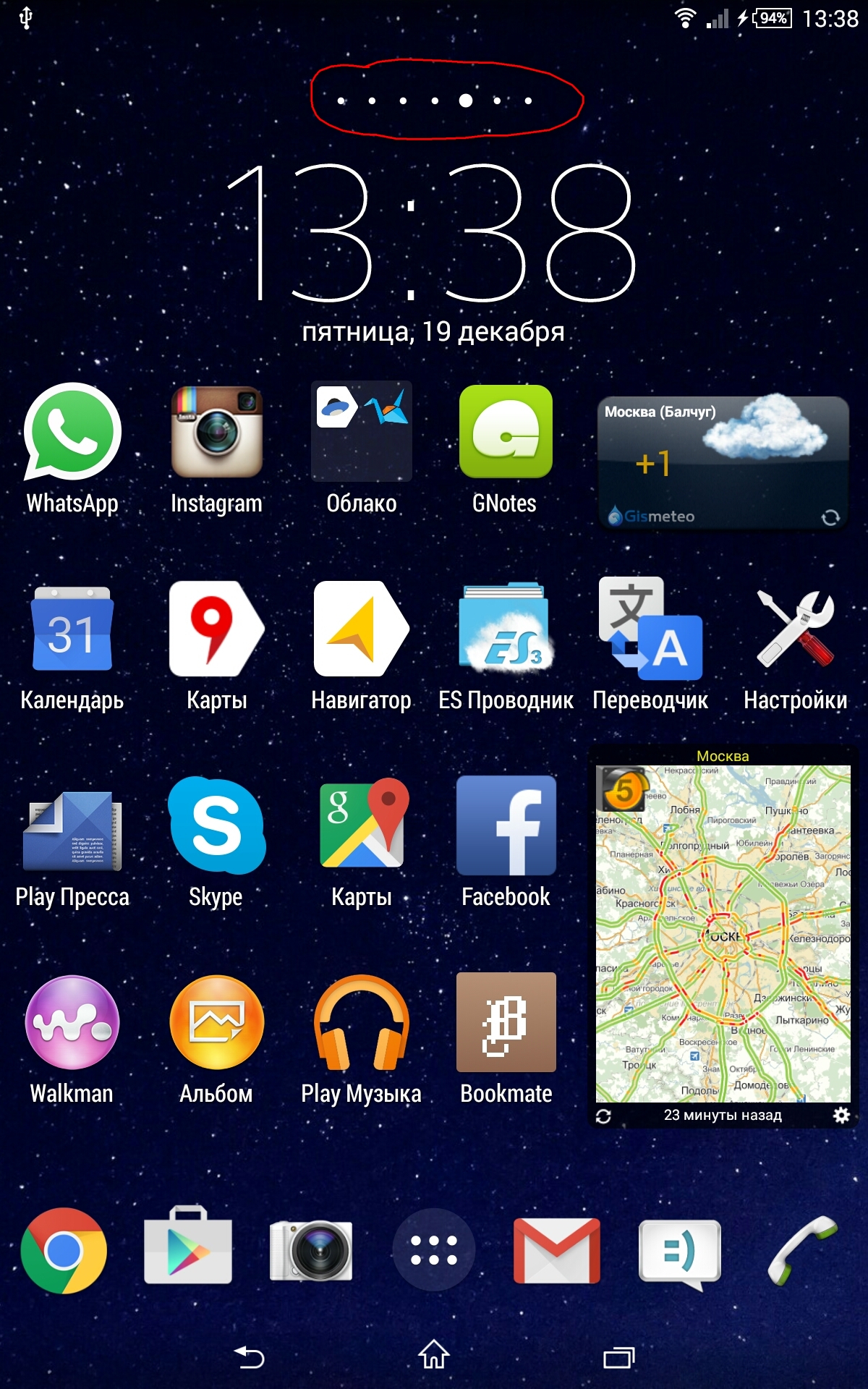Tap the system back button
Image resolution: width=868 pixels, height=1389 pixels.
250,1357
